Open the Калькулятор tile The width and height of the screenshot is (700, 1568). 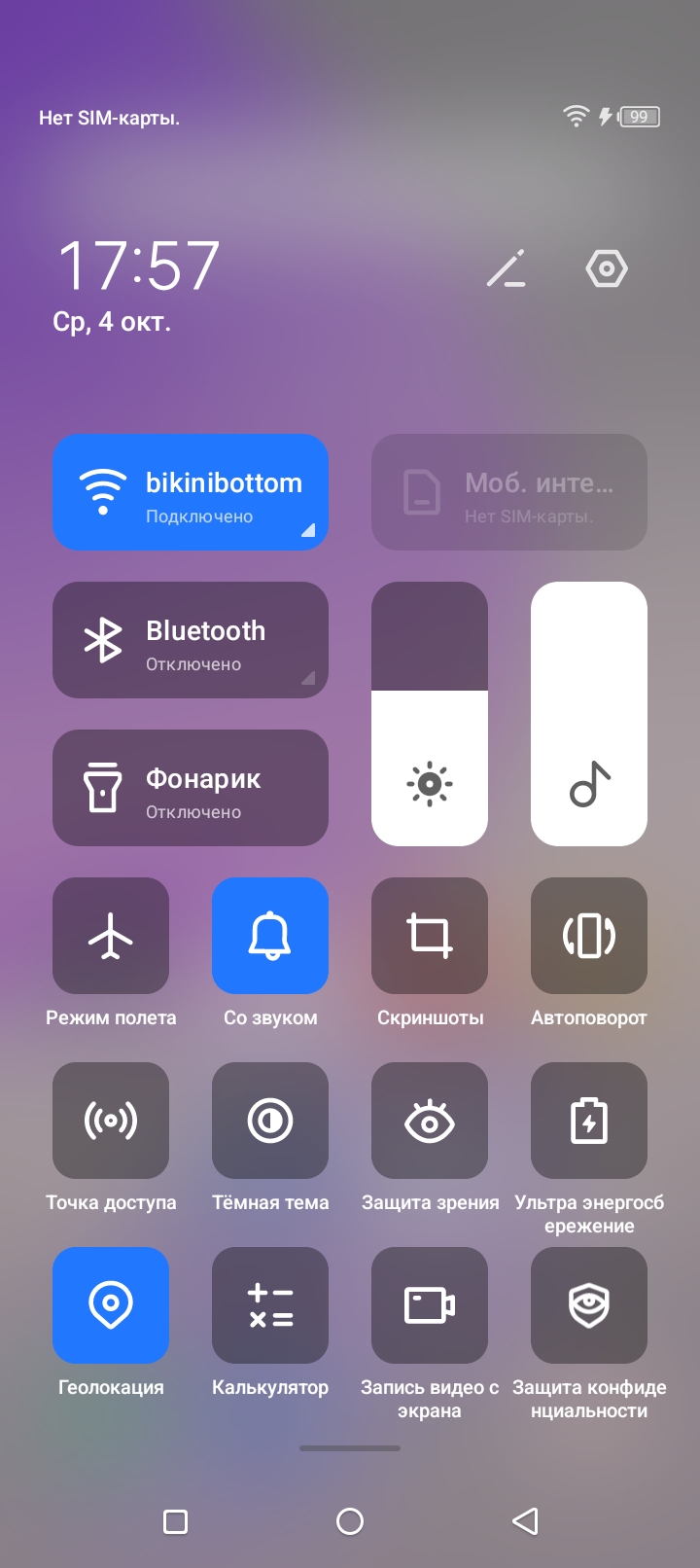coord(270,1305)
